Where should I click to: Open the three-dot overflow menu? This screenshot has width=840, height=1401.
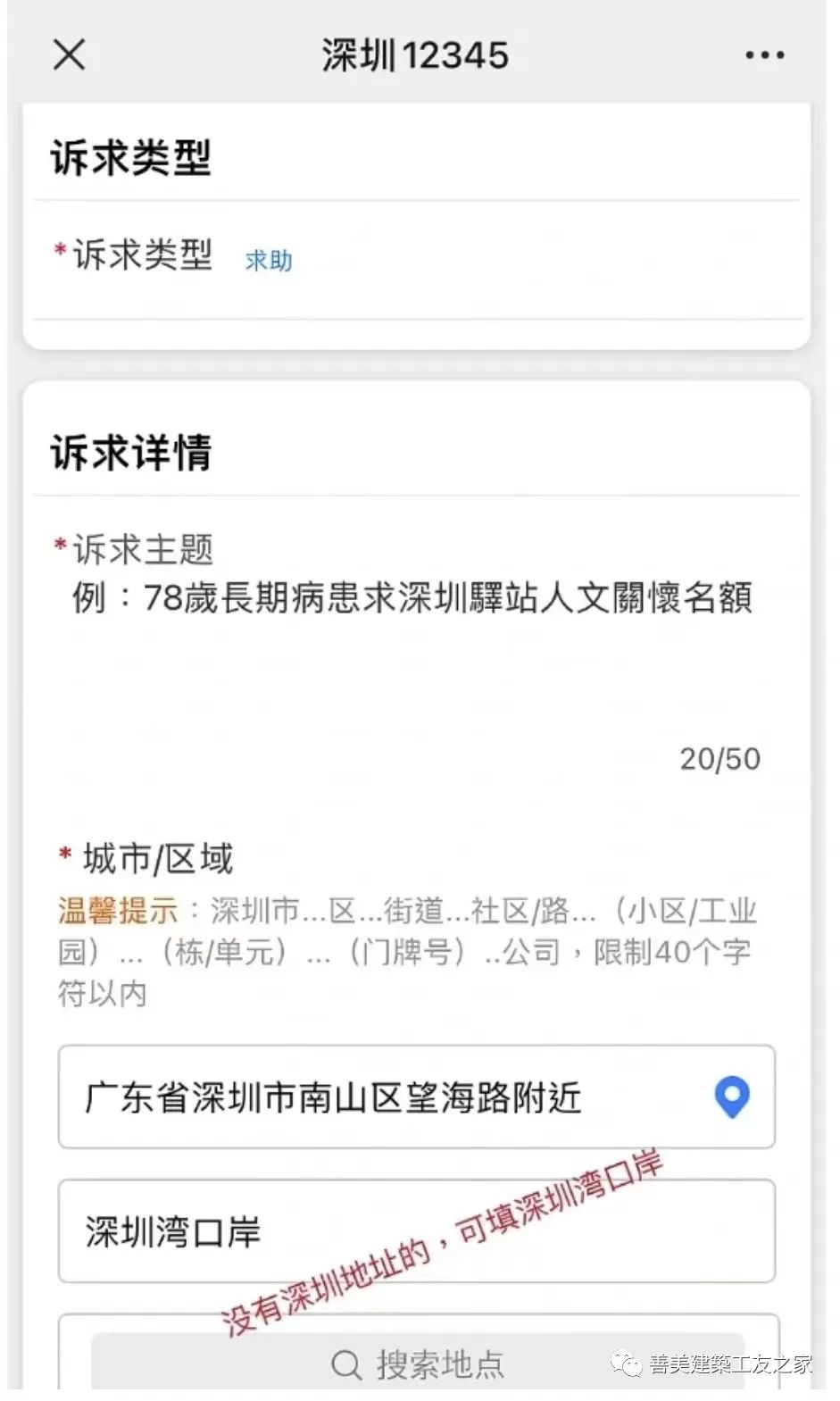tap(765, 55)
